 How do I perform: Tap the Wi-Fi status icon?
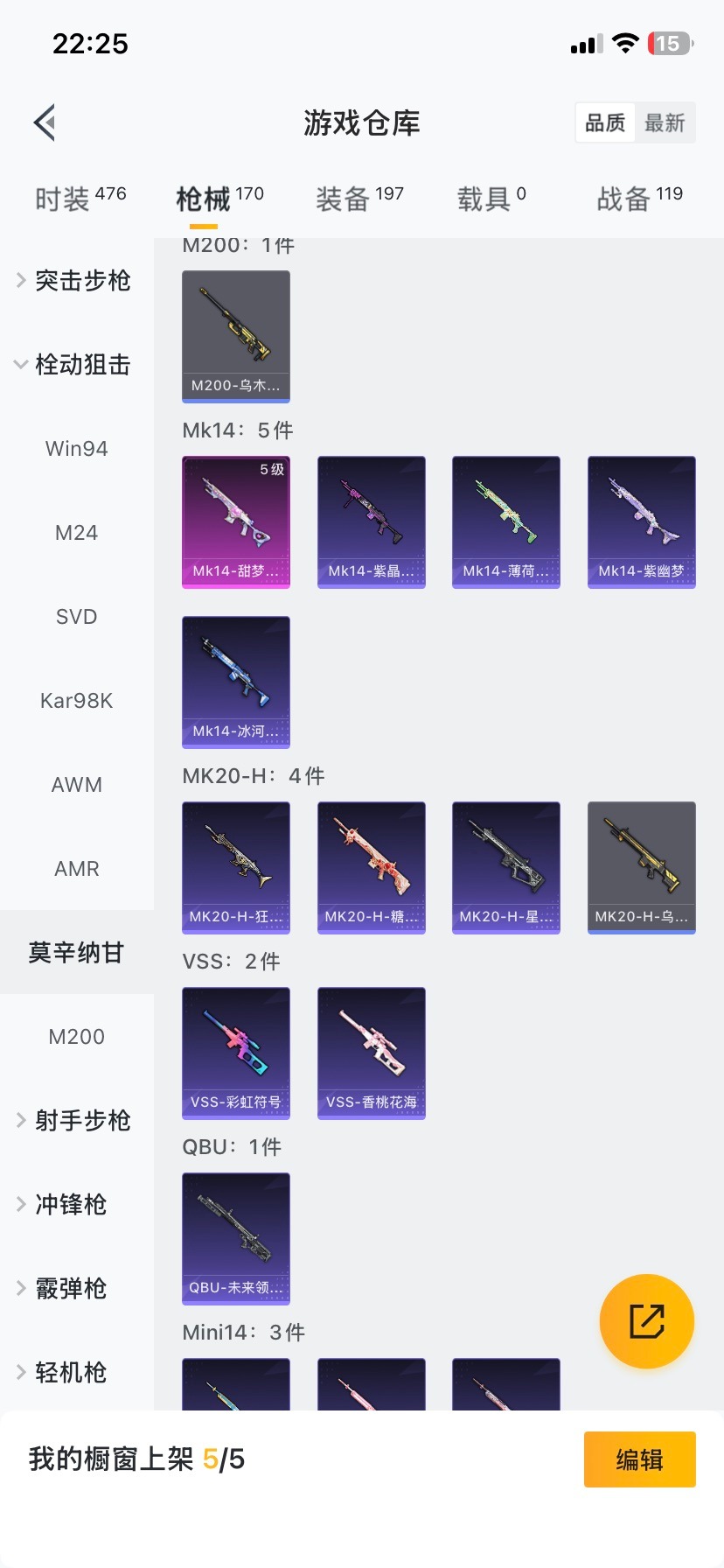(623, 42)
